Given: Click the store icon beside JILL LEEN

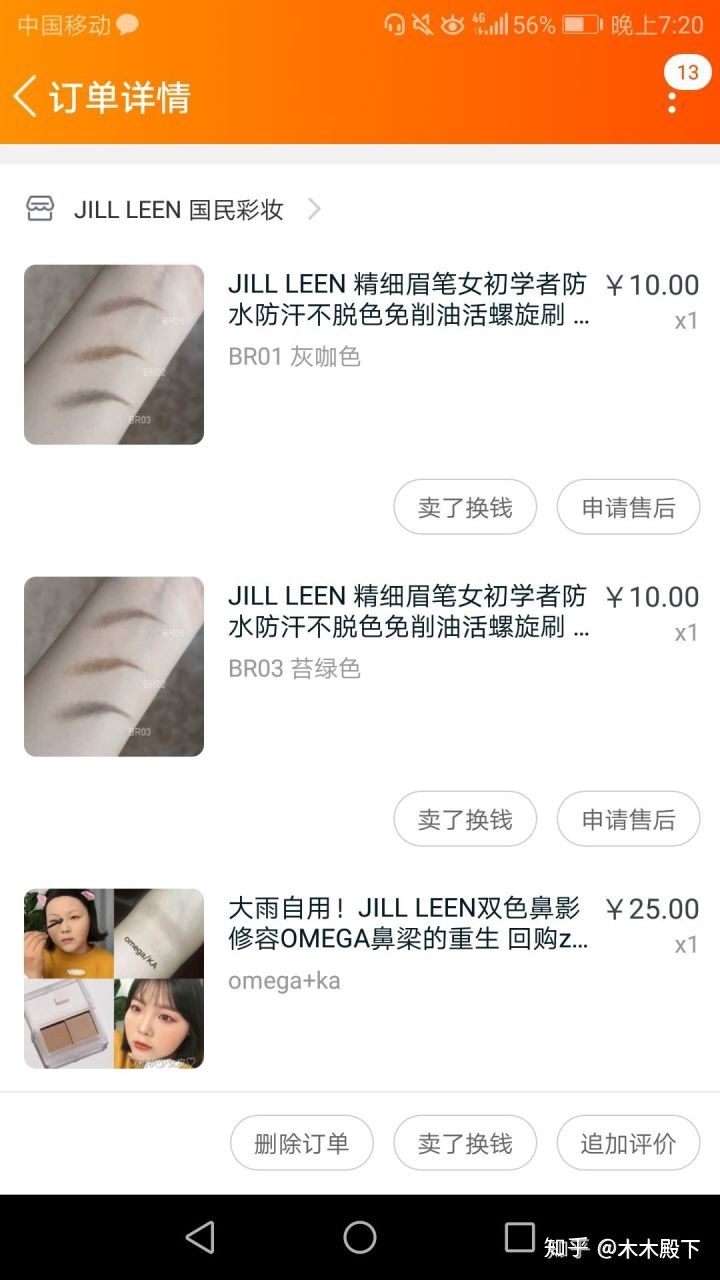Looking at the screenshot, I should tap(40, 210).
